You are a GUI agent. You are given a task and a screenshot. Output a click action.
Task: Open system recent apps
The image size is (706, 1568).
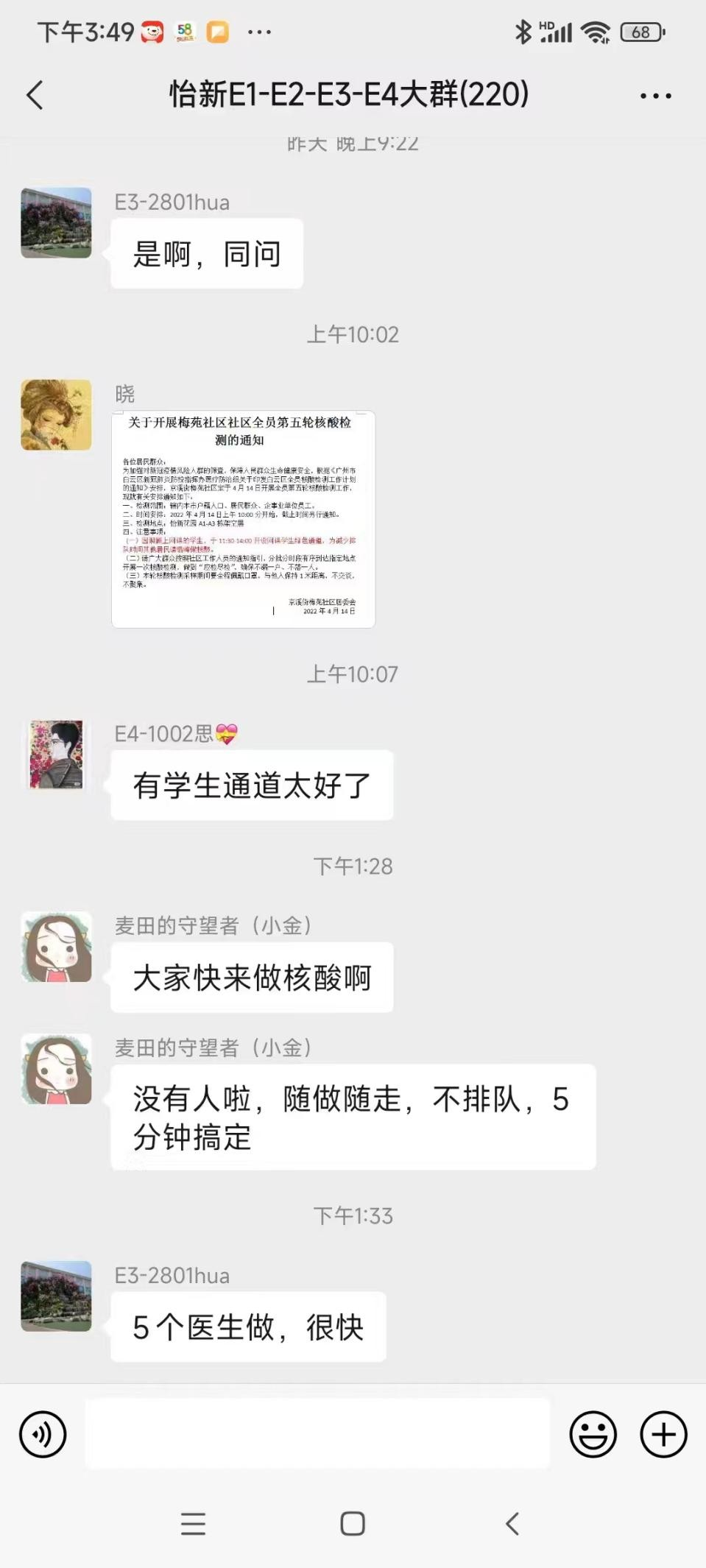(193, 1523)
